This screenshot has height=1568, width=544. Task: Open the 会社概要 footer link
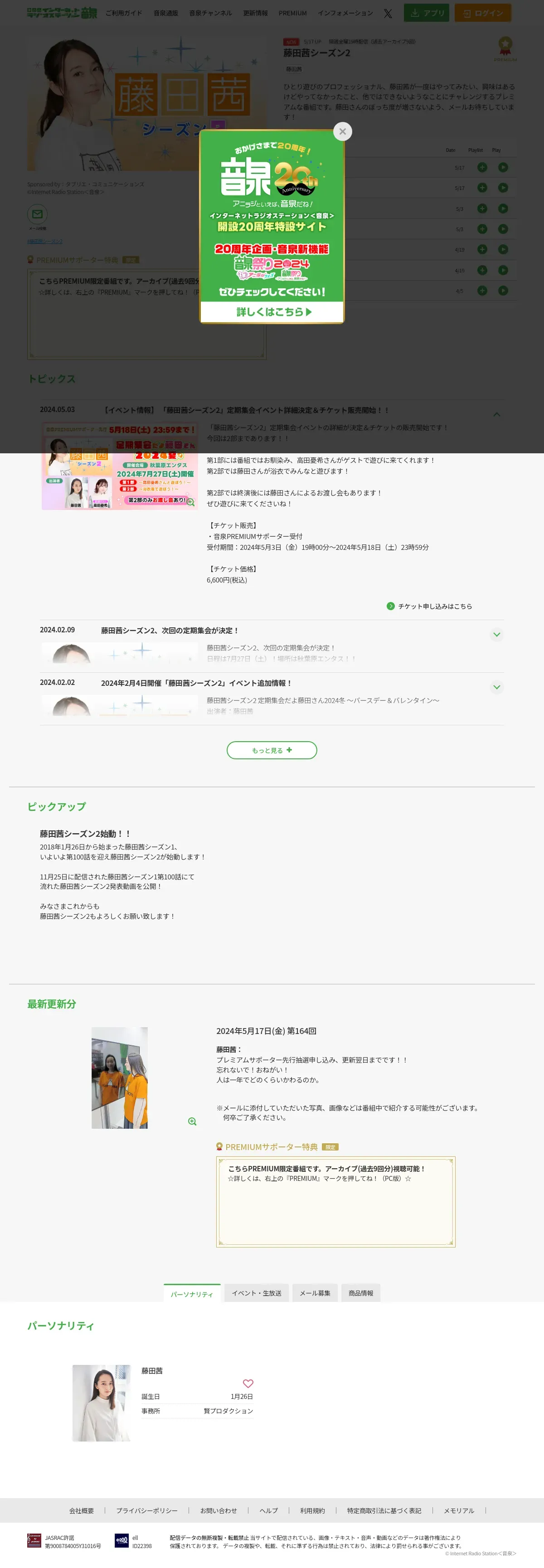(82, 1510)
